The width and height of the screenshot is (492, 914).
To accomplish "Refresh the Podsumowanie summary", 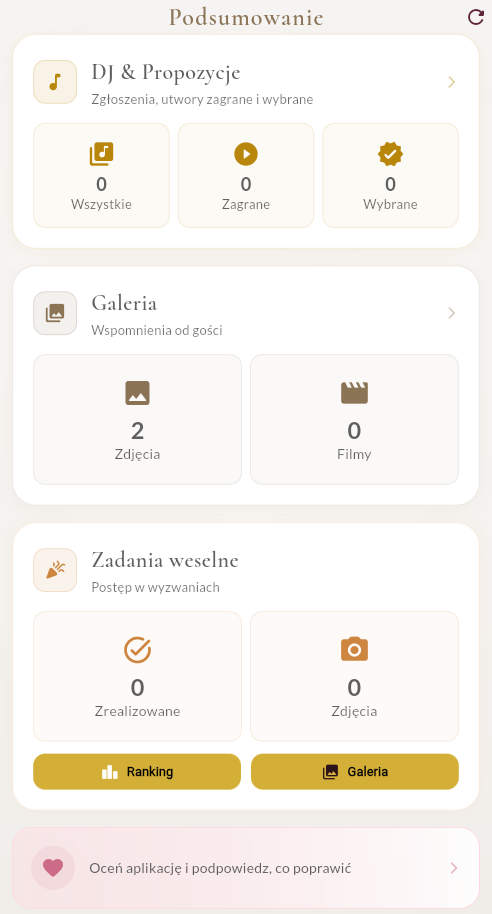I will coord(476,17).
